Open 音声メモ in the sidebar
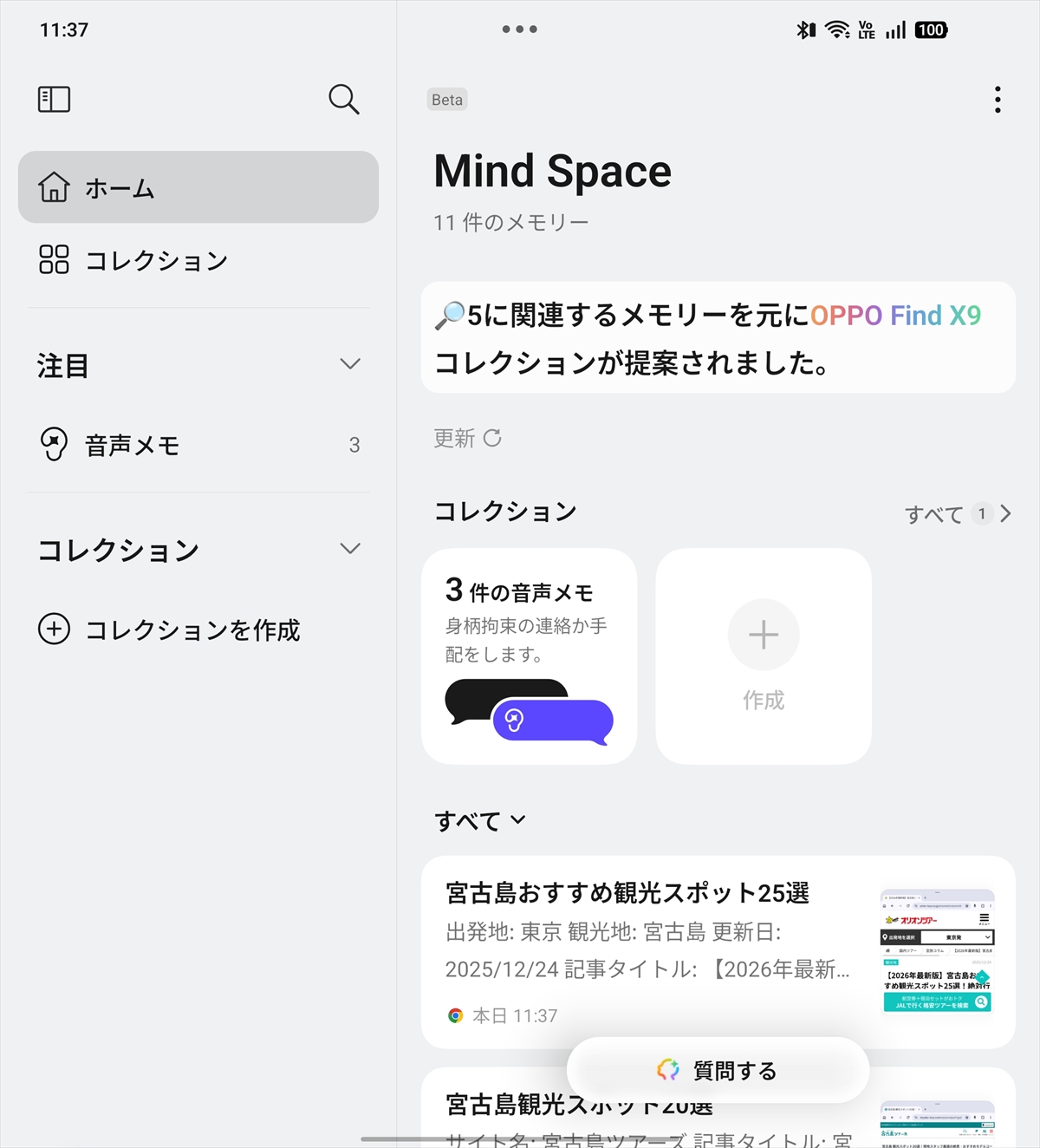The height and width of the screenshot is (1148, 1040). coord(198,445)
